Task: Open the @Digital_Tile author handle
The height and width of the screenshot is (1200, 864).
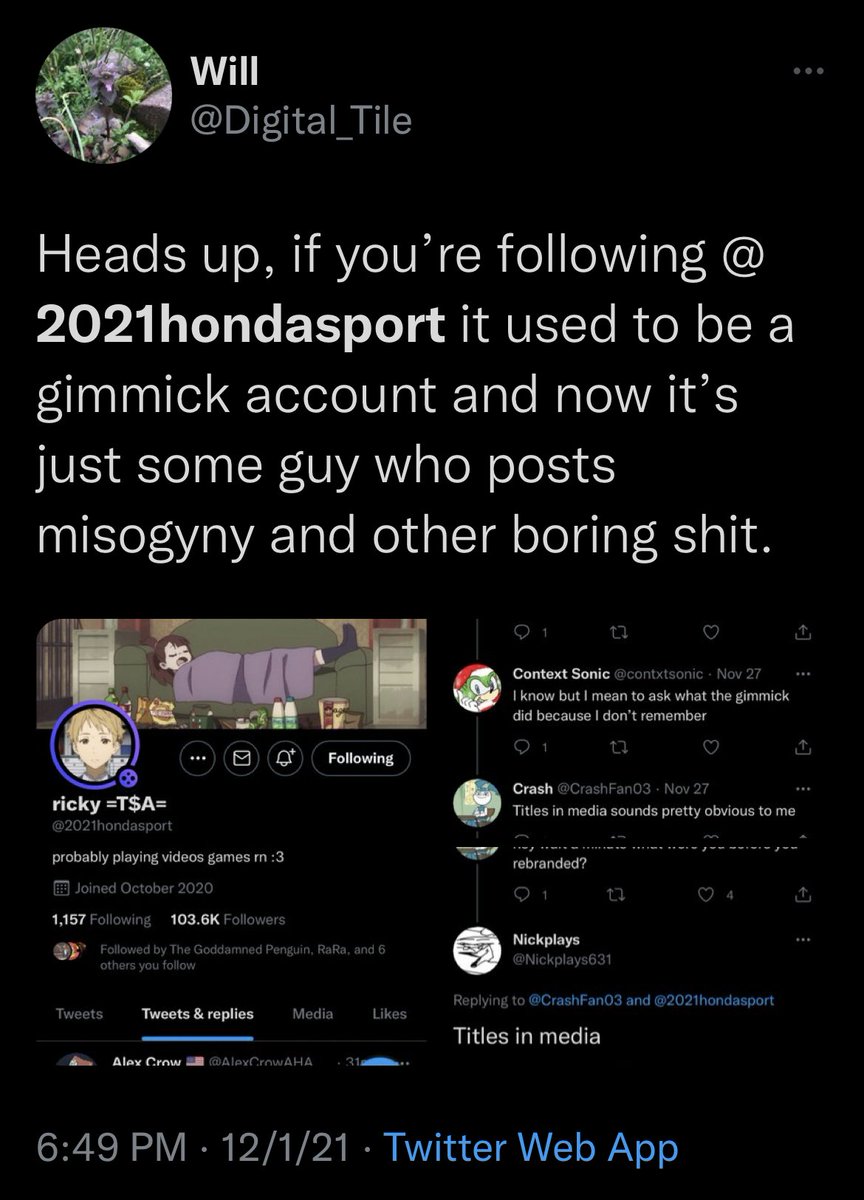Action: (300, 122)
